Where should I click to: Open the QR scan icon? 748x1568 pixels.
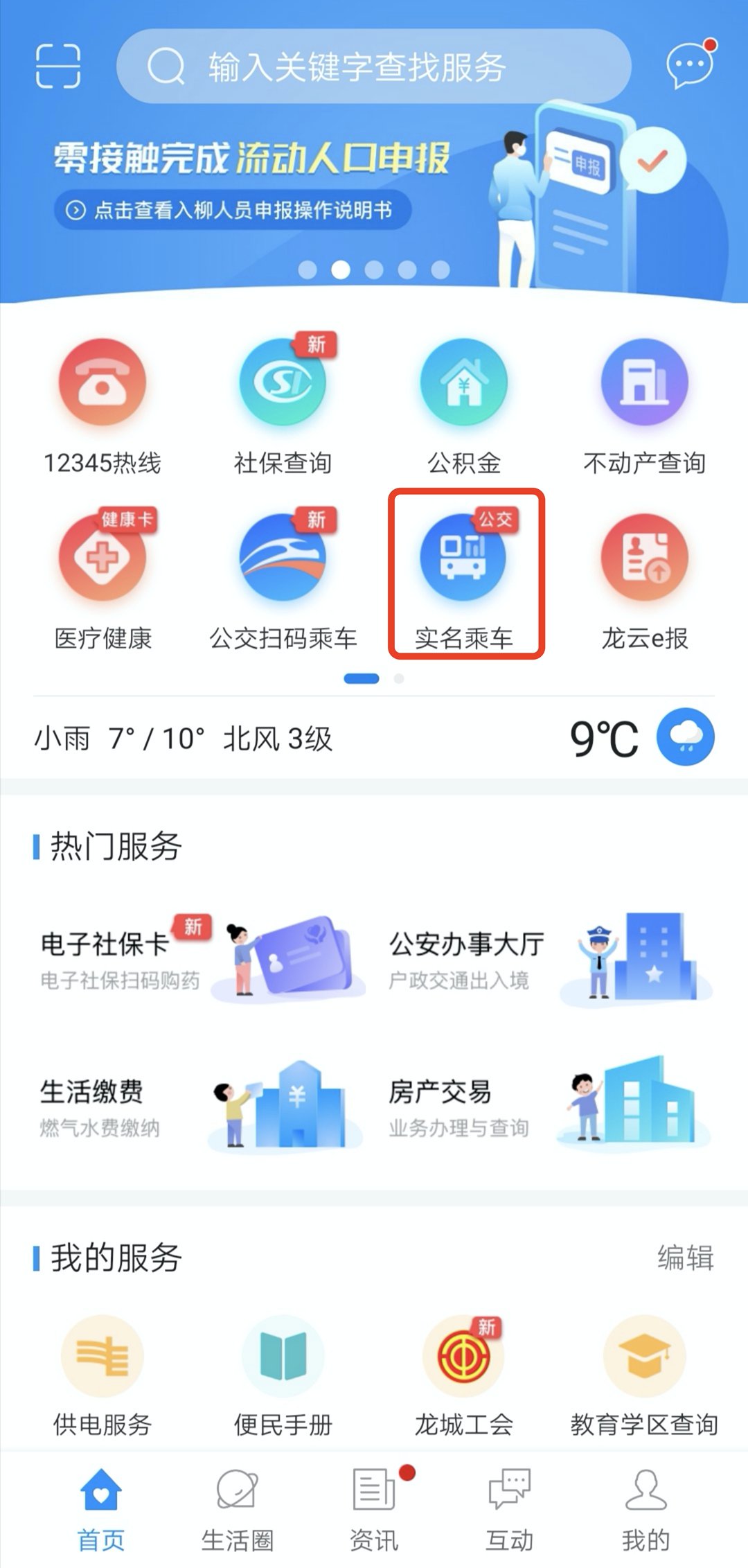pyautogui.click(x=58, y=66)
